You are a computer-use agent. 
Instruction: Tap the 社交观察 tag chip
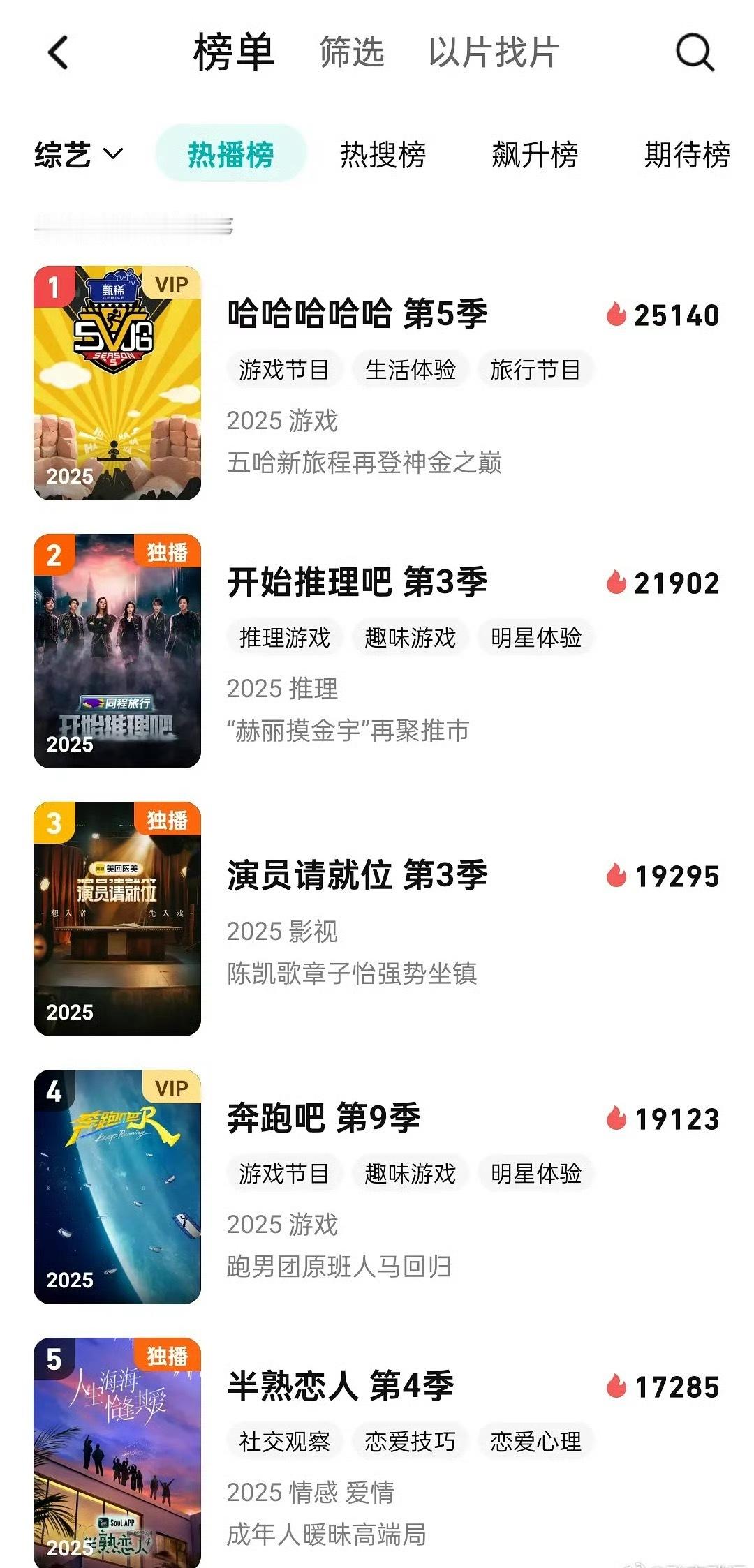point(284,1442)
